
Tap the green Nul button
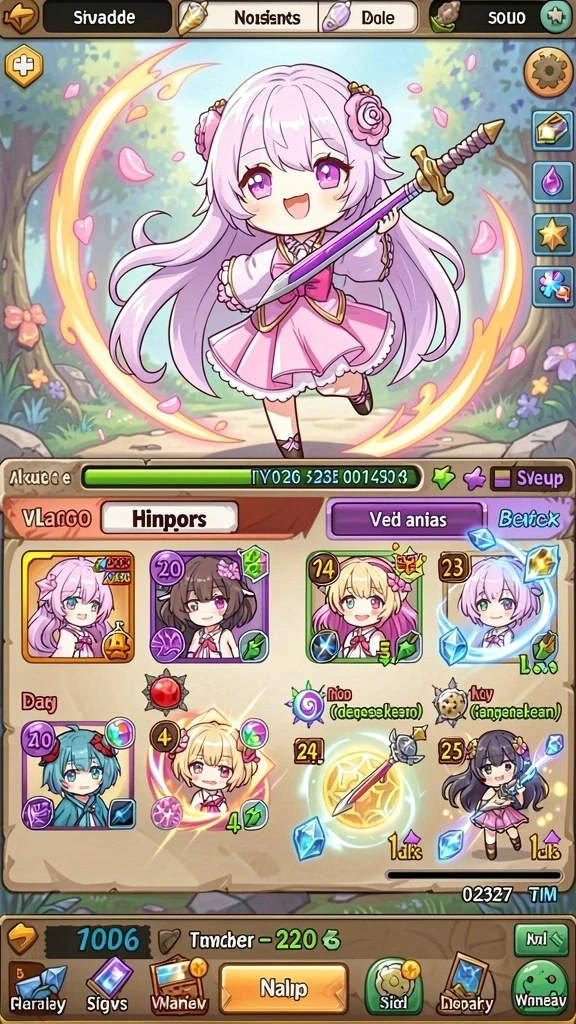pyautogui.click(x=541, y=940)
